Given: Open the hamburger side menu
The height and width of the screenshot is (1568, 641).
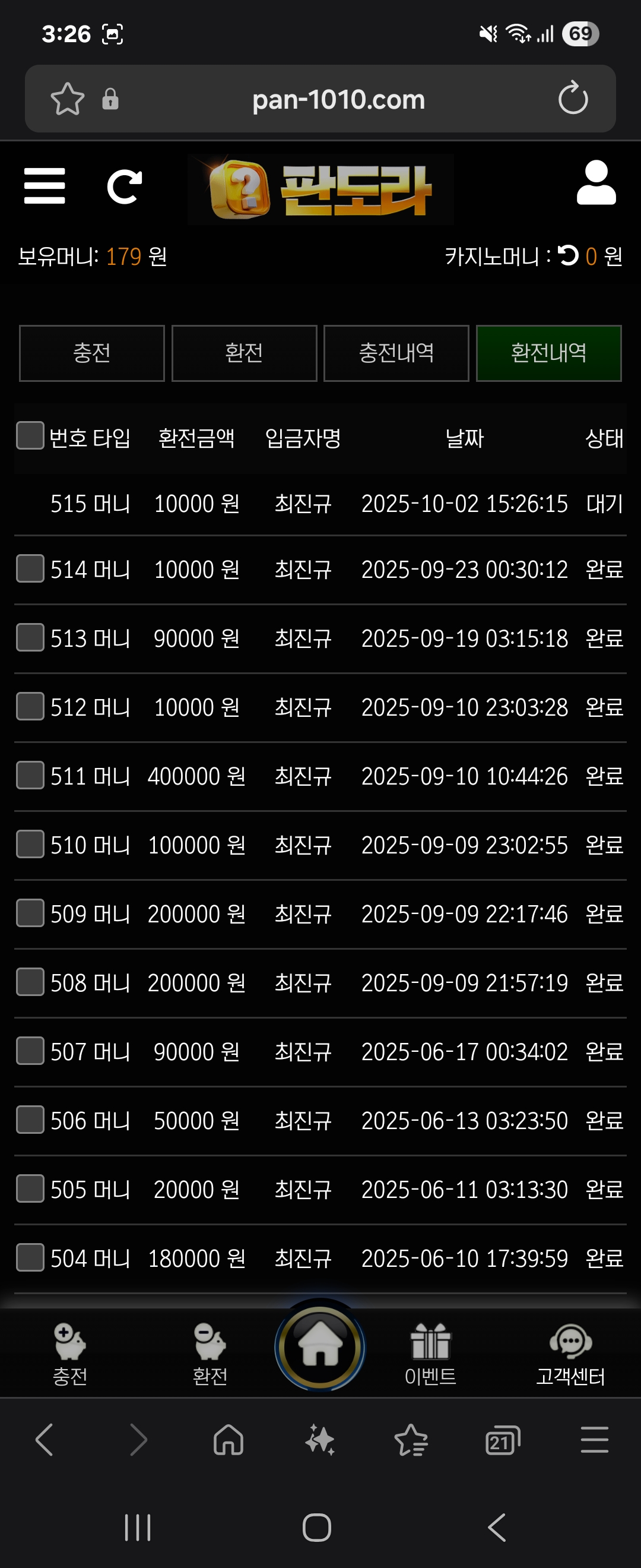Looking at the screenshot, I should (x=45, y=186).
